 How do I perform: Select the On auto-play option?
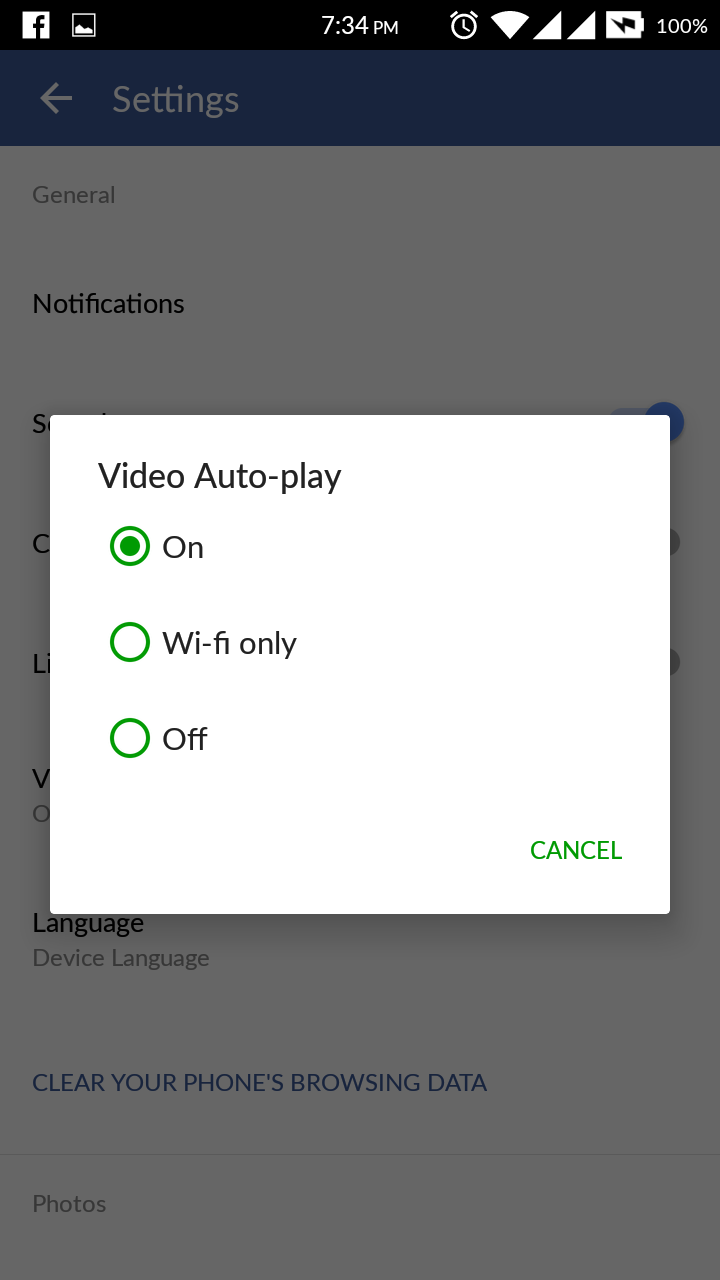pyautogui.click(x=130, y=547)
